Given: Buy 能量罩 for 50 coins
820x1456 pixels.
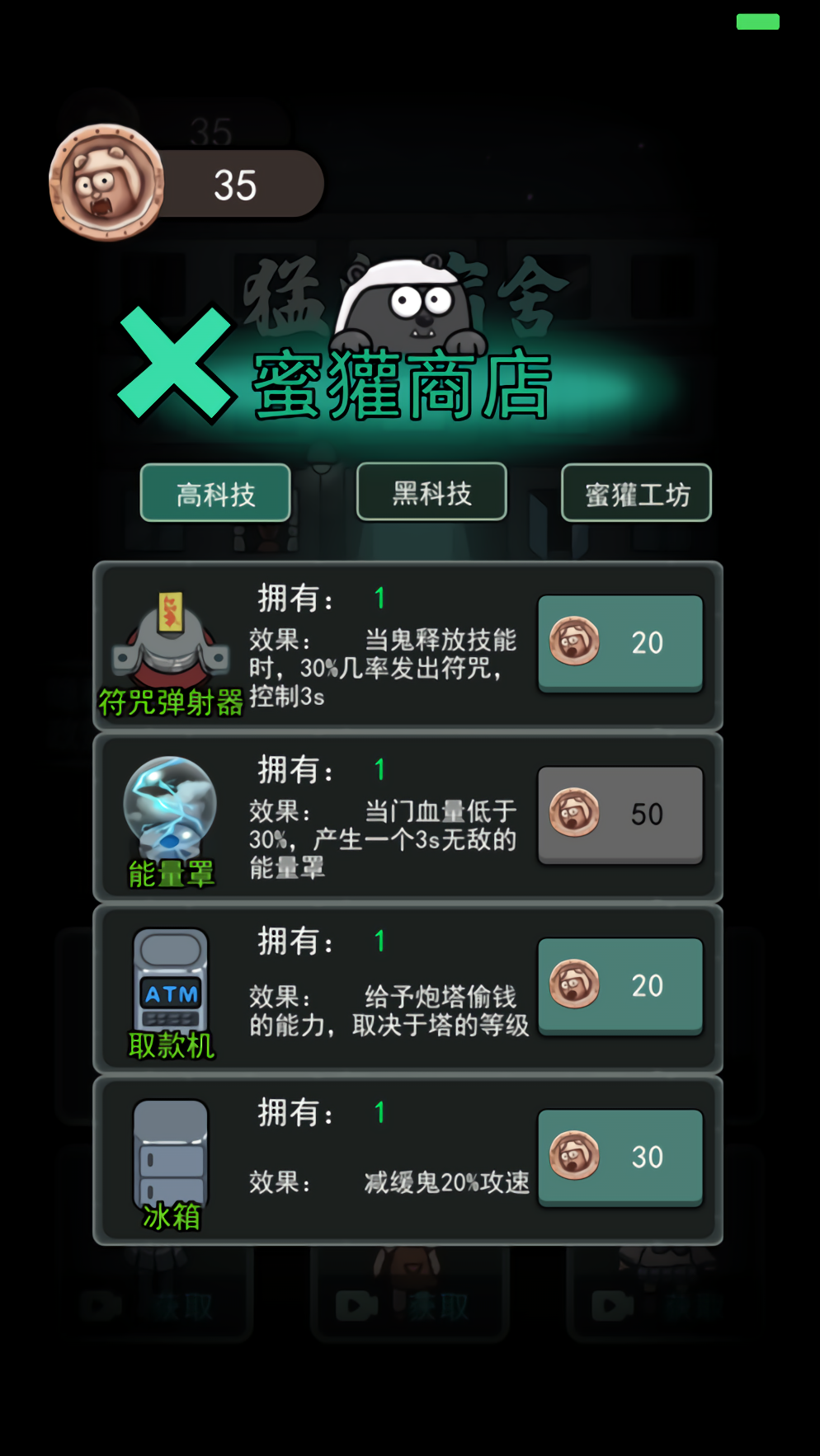Looking at the screenshot, I should pos(620,815).
